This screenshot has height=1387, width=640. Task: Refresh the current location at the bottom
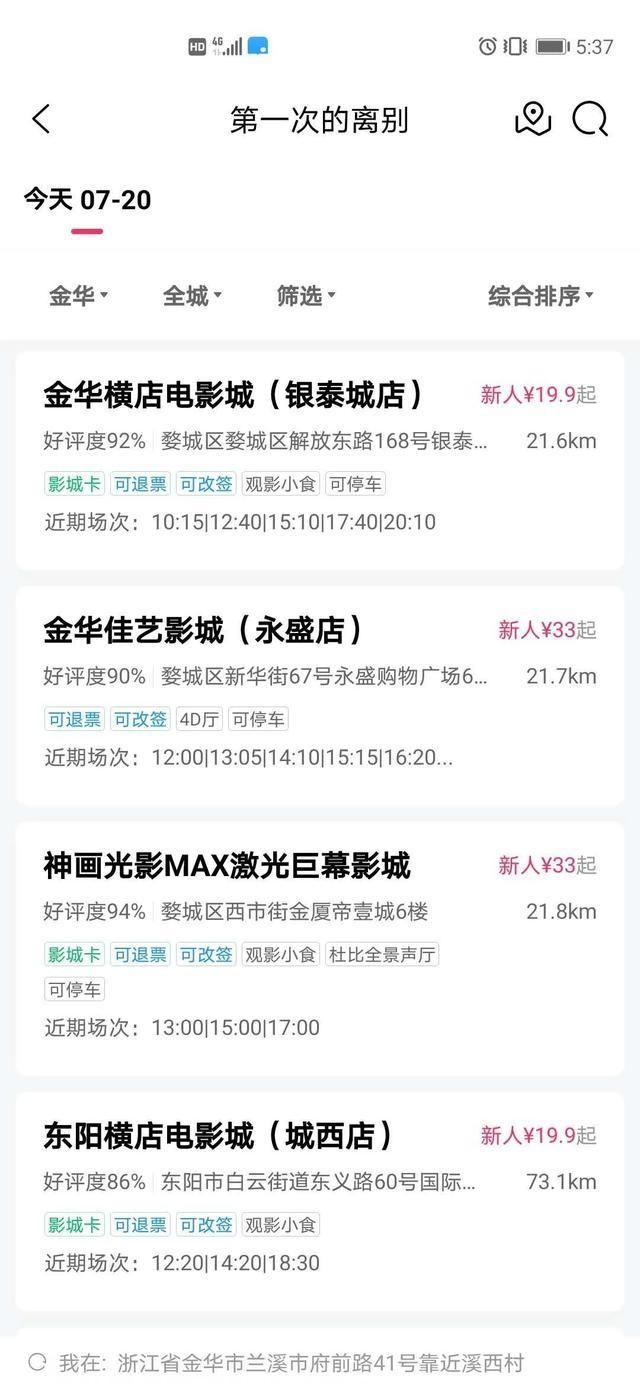tap(38, 1361)
